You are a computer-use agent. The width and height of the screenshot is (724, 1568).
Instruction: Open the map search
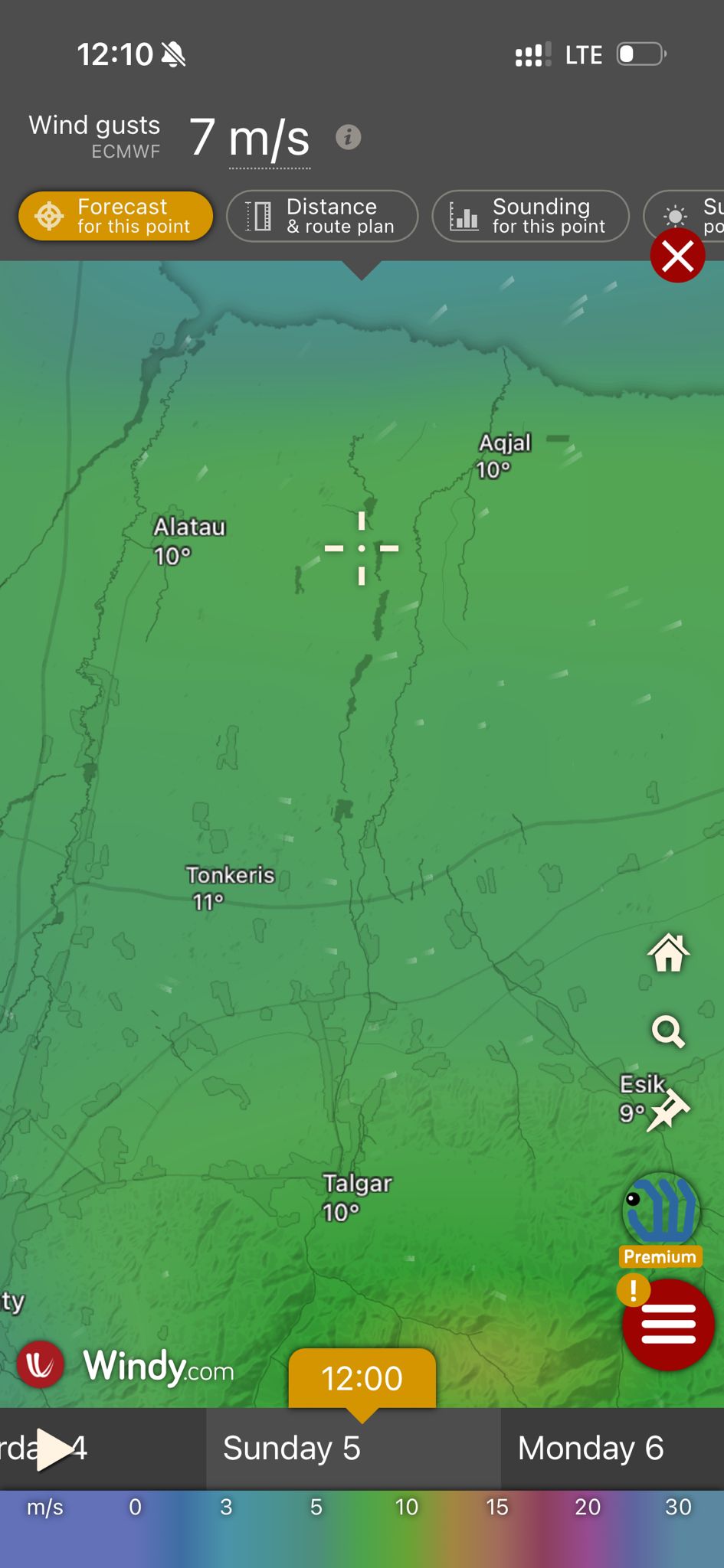(x=668, y=1031)
